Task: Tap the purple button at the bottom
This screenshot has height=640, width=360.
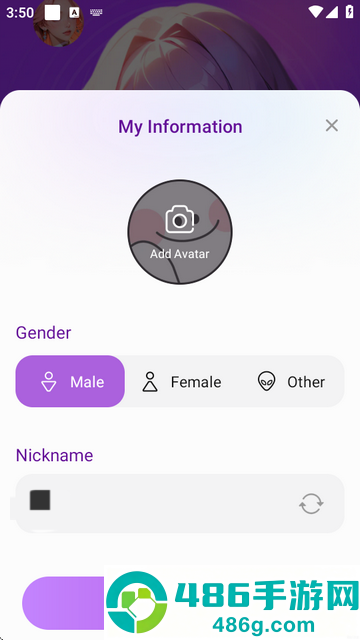Action: point(63,603)
